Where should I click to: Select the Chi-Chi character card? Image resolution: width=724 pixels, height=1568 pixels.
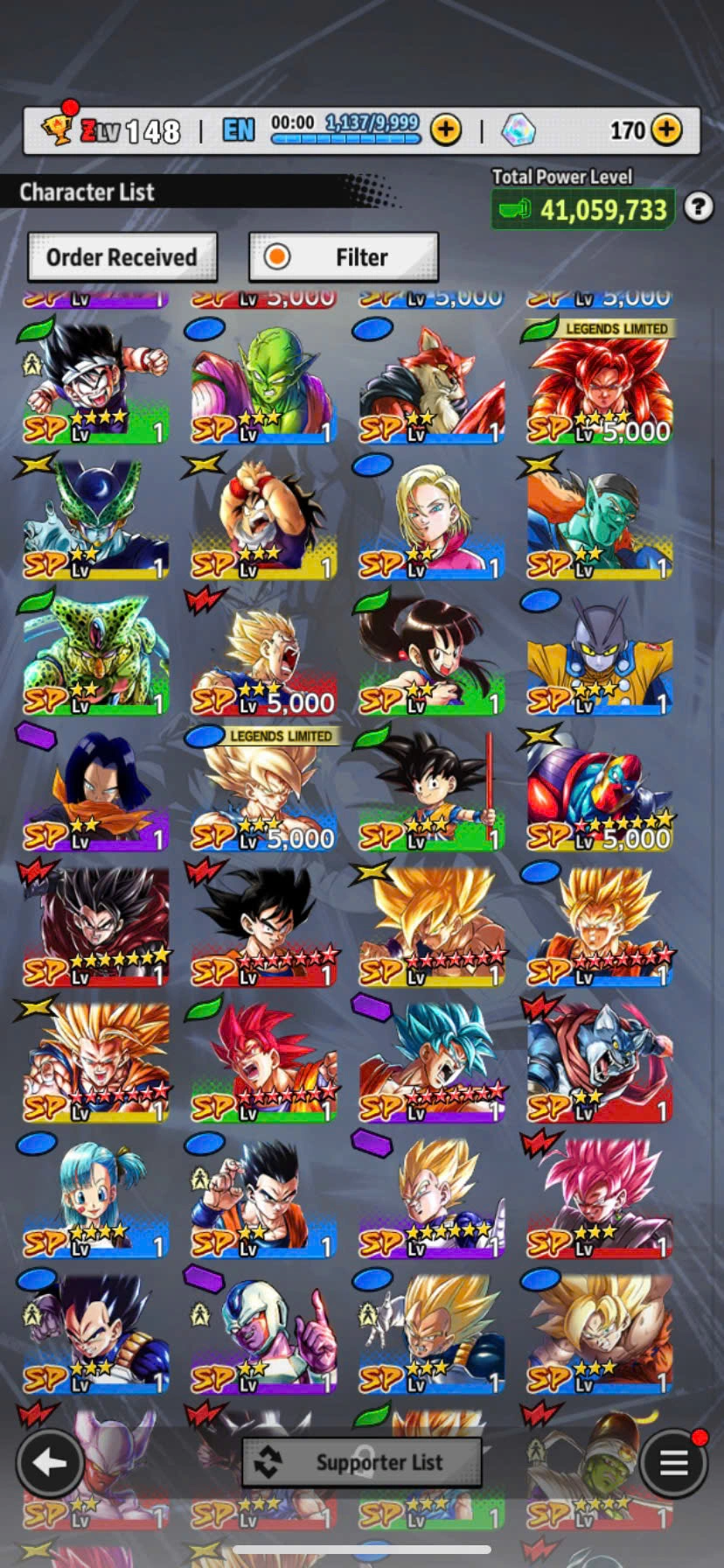tap(430, 656)
